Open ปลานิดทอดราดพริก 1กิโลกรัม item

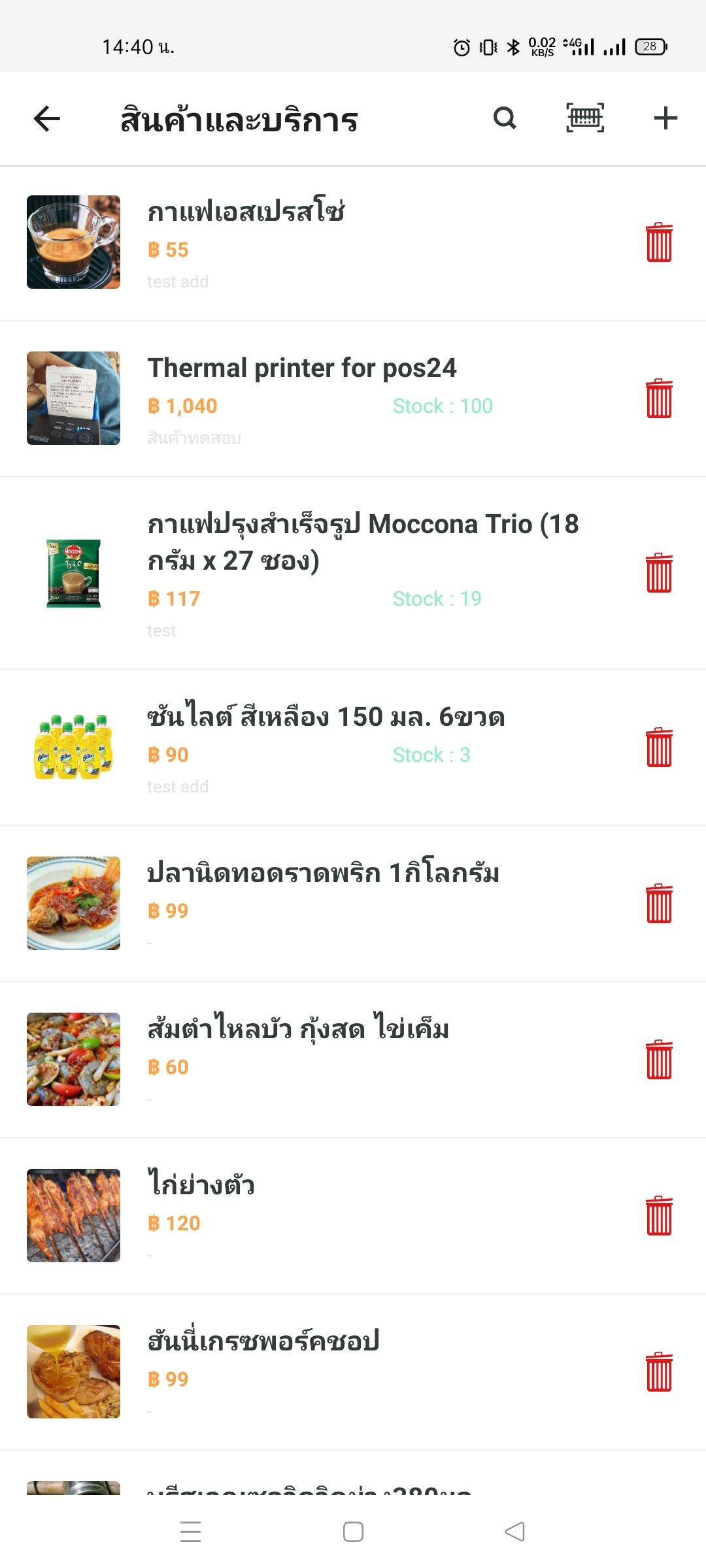point(323,874)
